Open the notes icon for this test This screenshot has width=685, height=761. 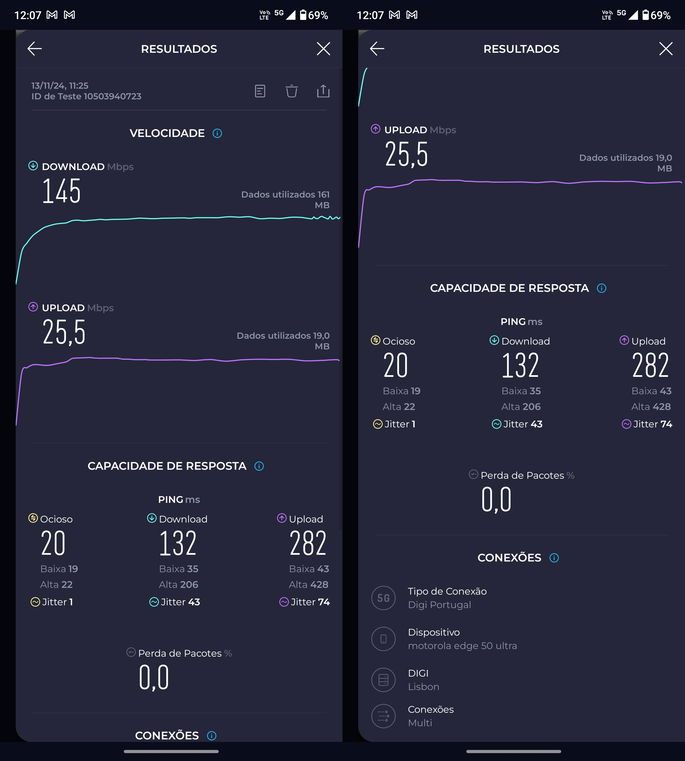[x=260, y=91]
